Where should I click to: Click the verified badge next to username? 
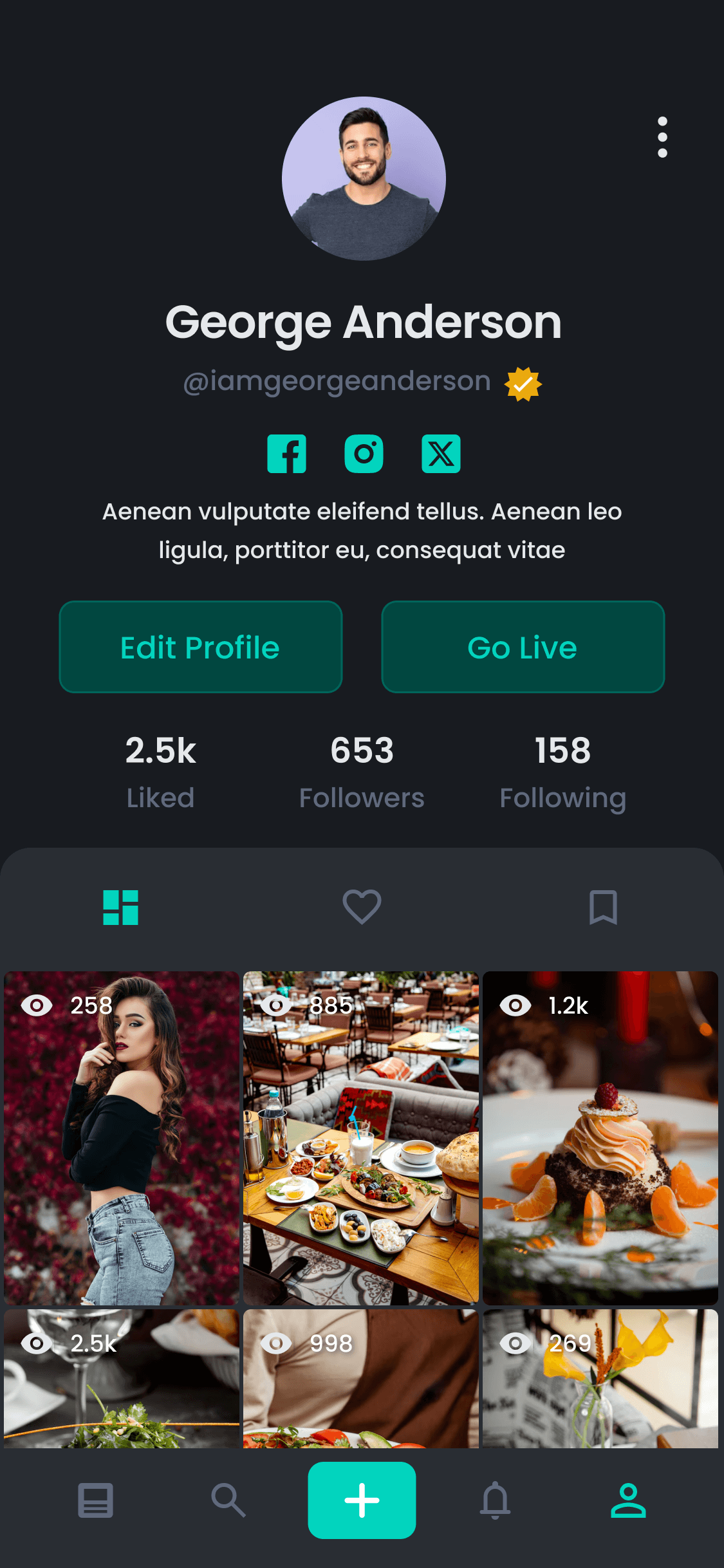coord(523,382)
